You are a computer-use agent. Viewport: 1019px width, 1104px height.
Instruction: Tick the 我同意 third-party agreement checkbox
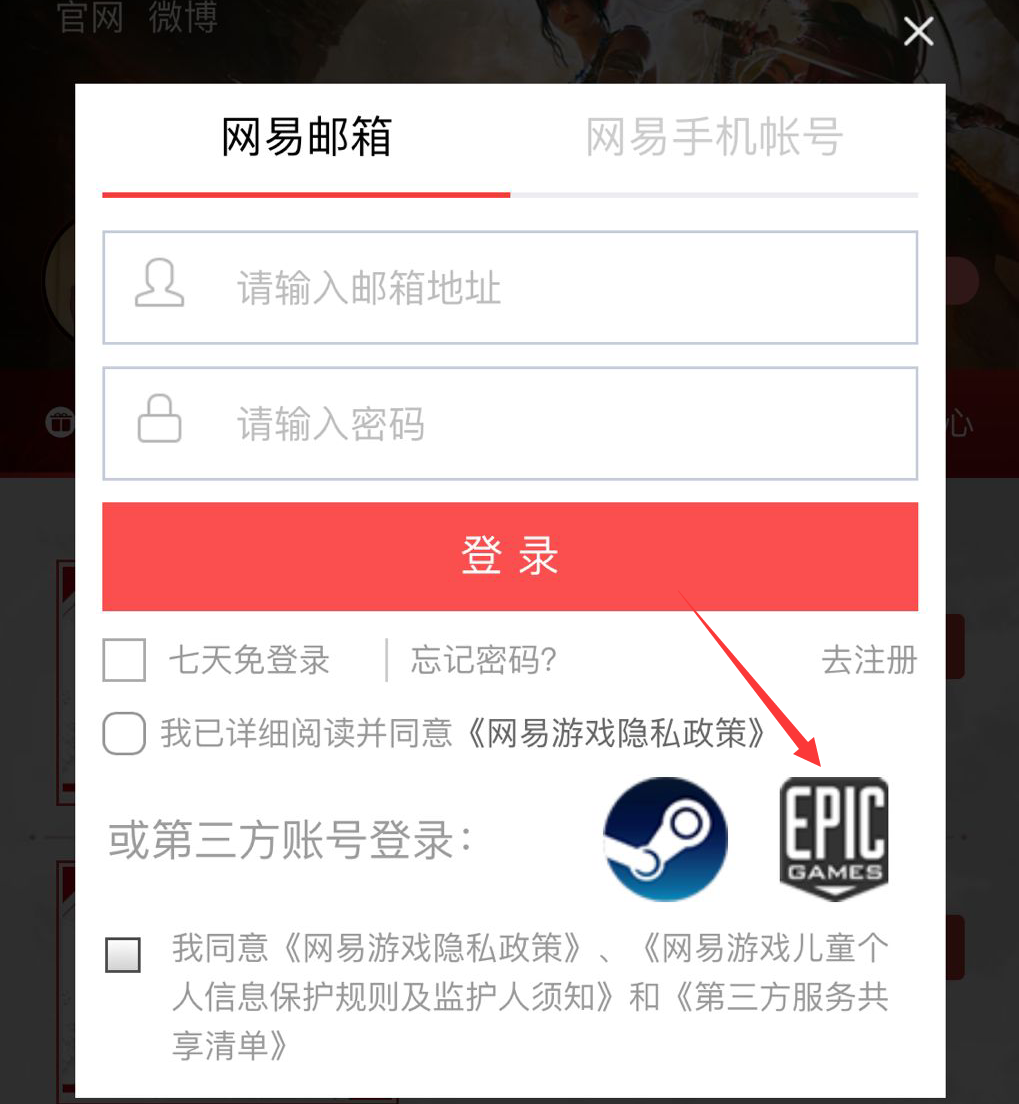pyautogui.click(x=123, y=955)
